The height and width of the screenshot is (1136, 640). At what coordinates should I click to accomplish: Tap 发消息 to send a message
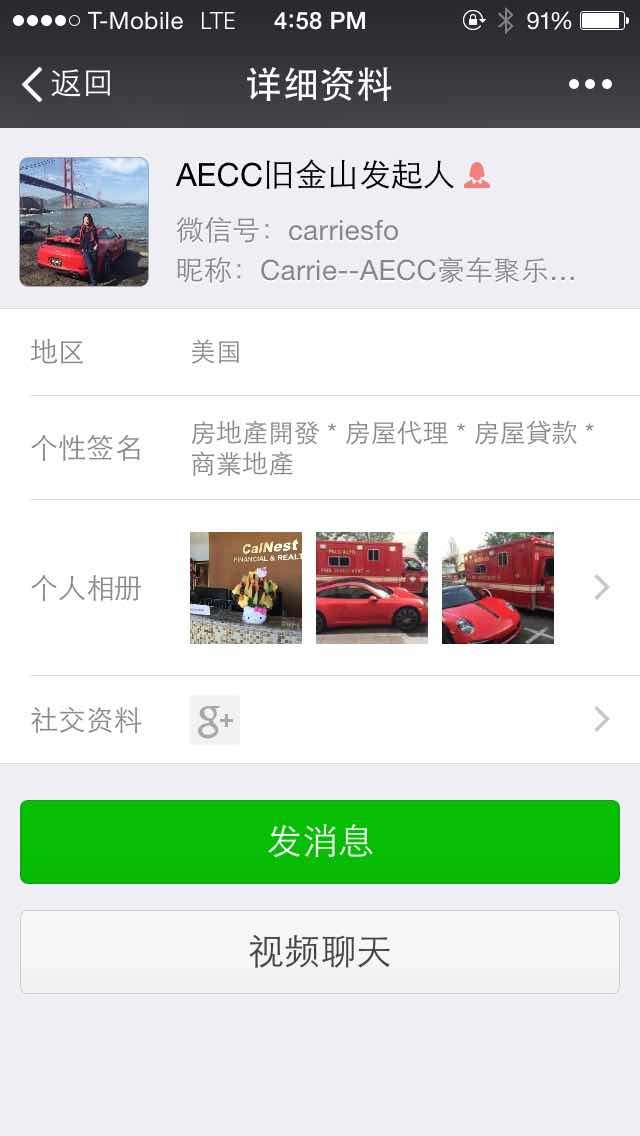point(320,842)
